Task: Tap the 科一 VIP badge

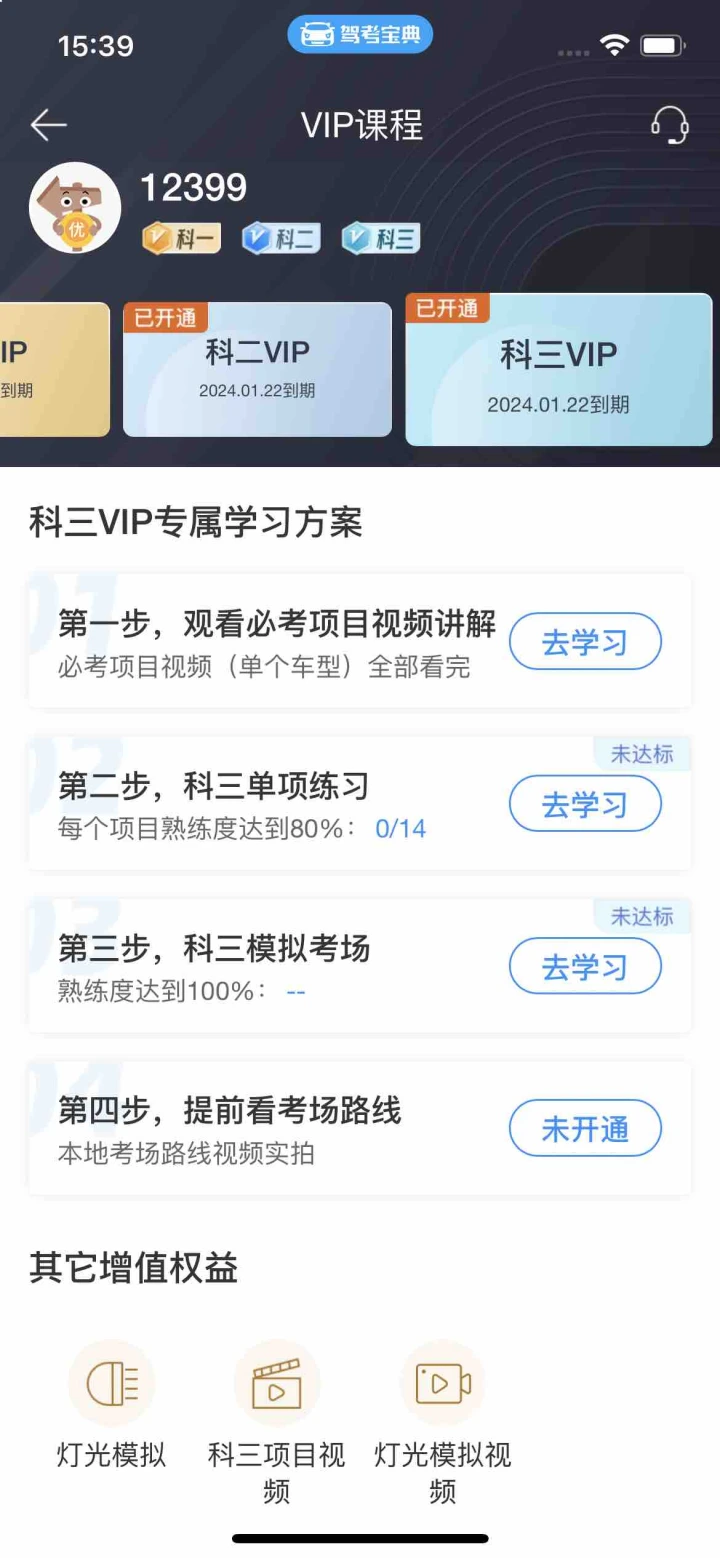Action: [x=180, y=238]
